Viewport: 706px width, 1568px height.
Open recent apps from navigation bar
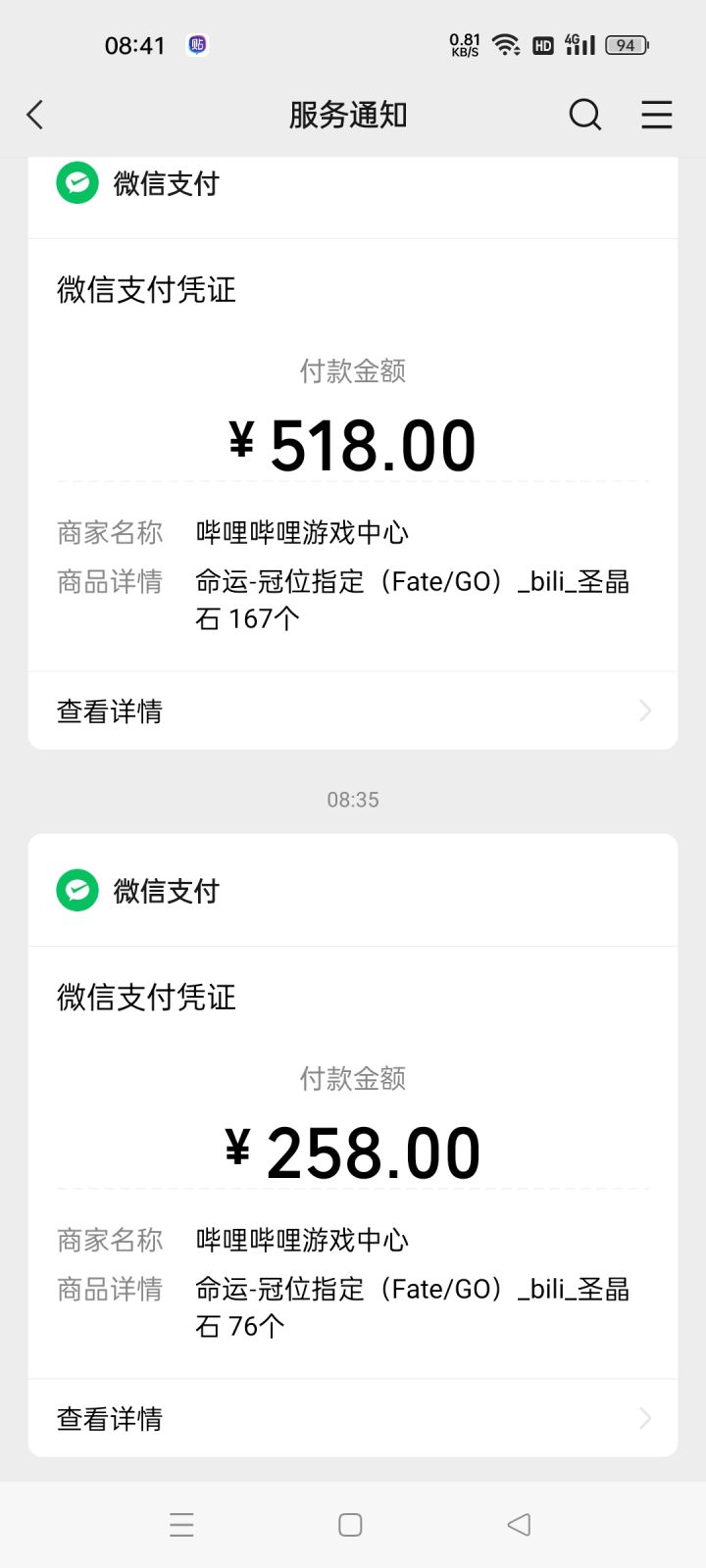point(181,1525)
